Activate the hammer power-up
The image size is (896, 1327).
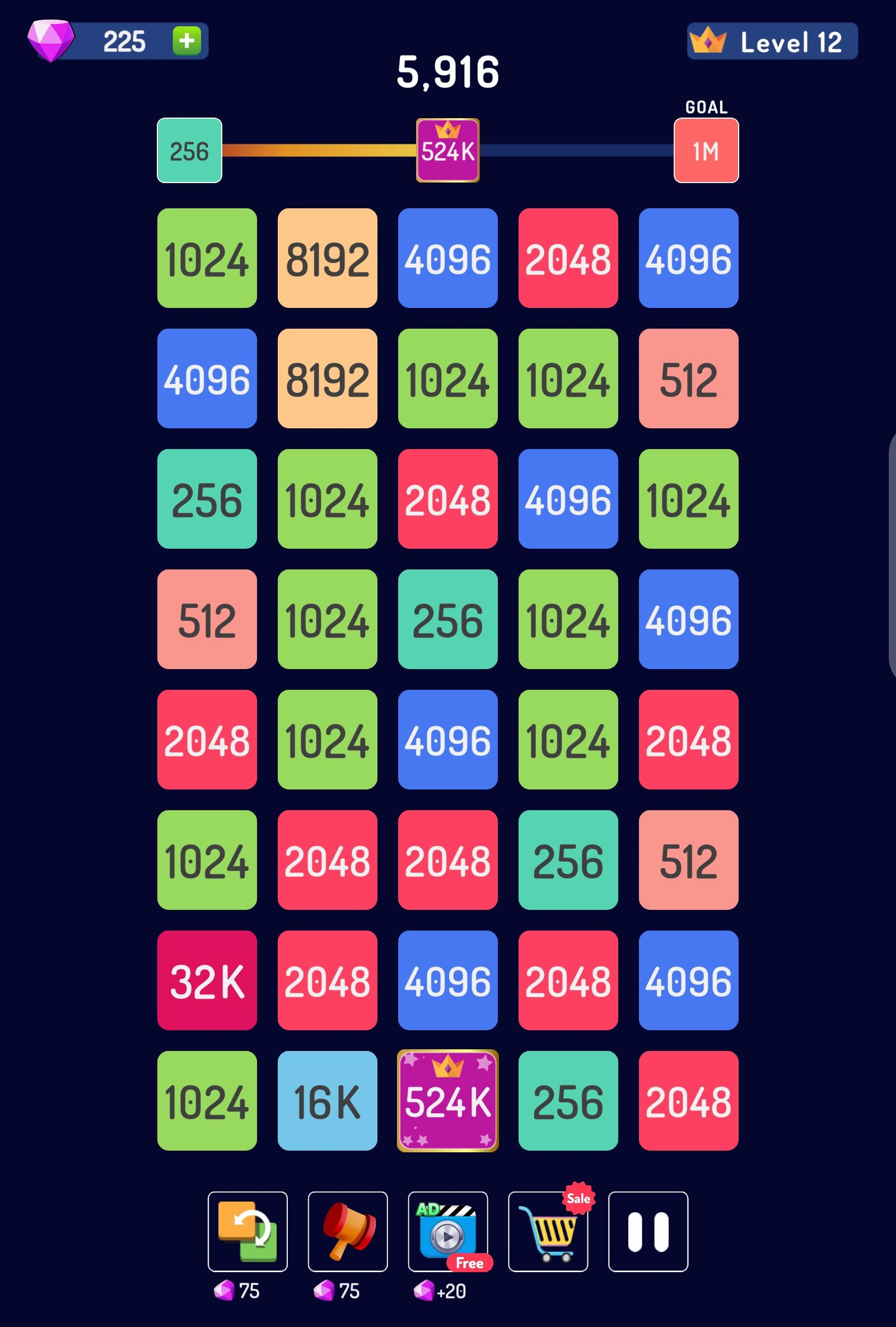pos(347,1231)
